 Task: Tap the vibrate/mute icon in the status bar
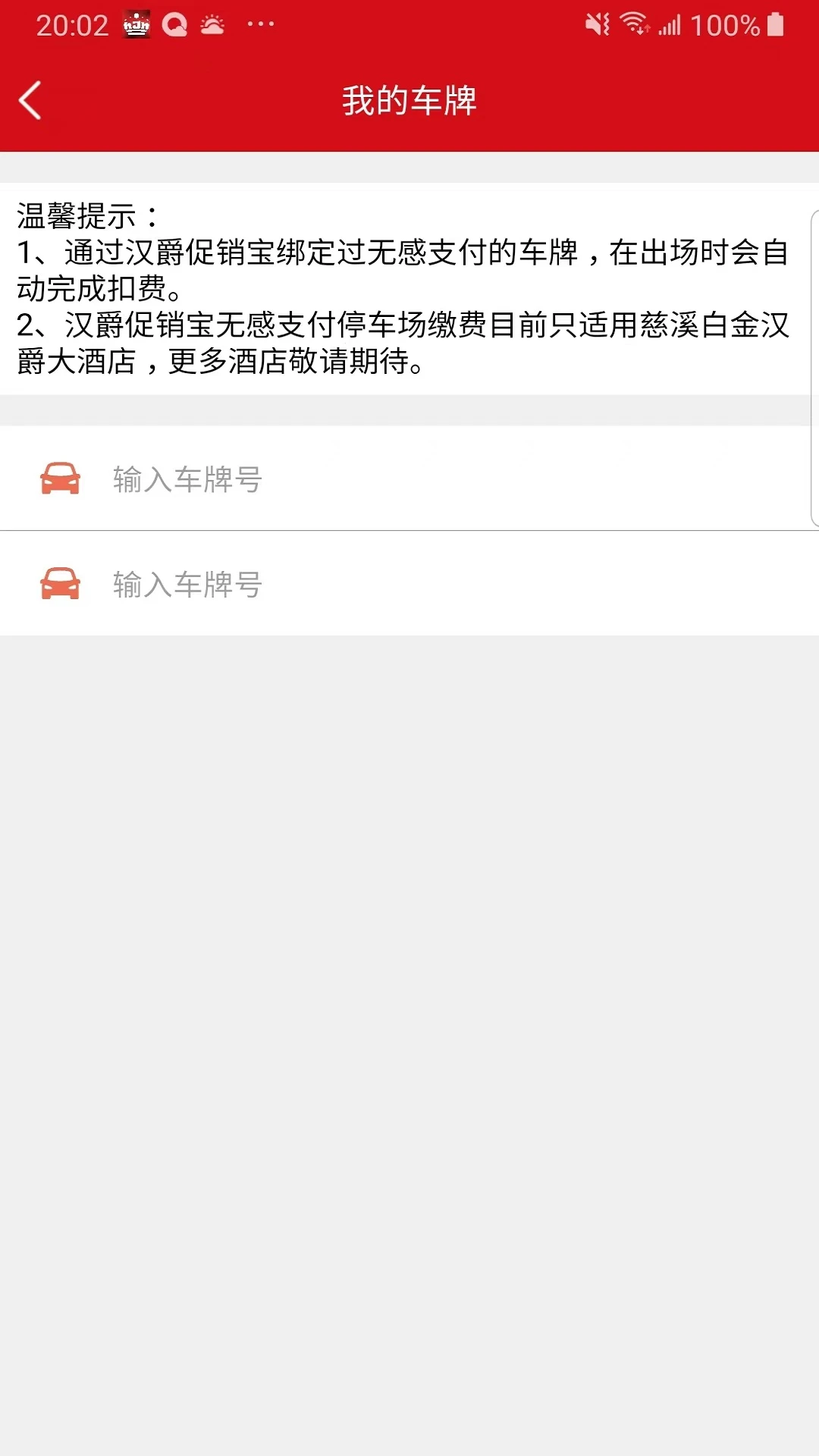(x=596, y=24)
